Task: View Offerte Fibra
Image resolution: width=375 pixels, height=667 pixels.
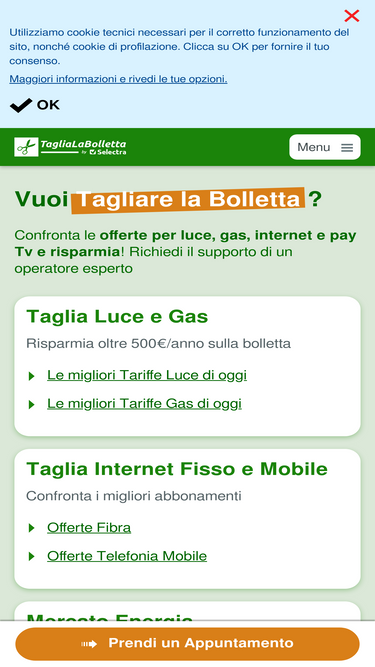Action: pyautogui.click(x=89, y=527)
